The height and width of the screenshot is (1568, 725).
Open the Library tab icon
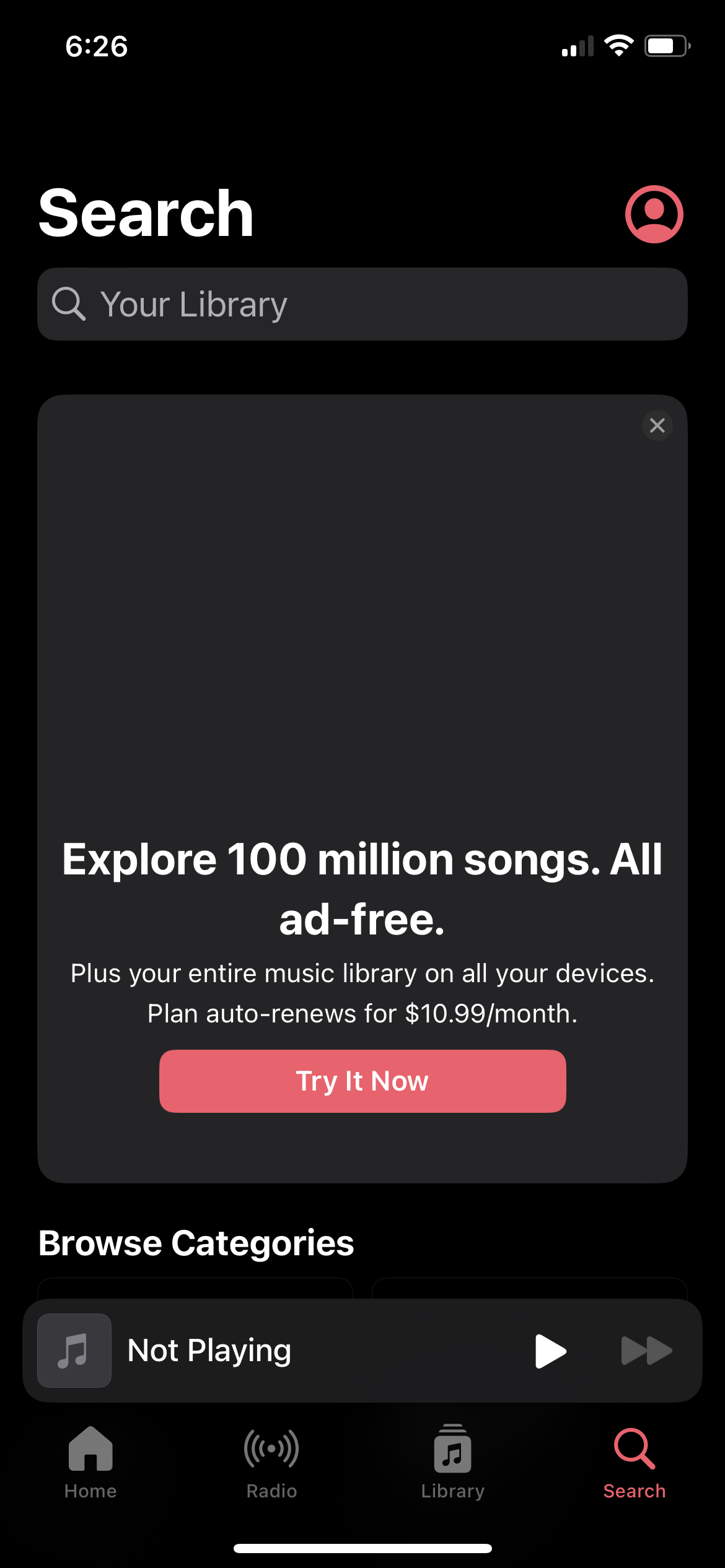[x=452, y=1449]
